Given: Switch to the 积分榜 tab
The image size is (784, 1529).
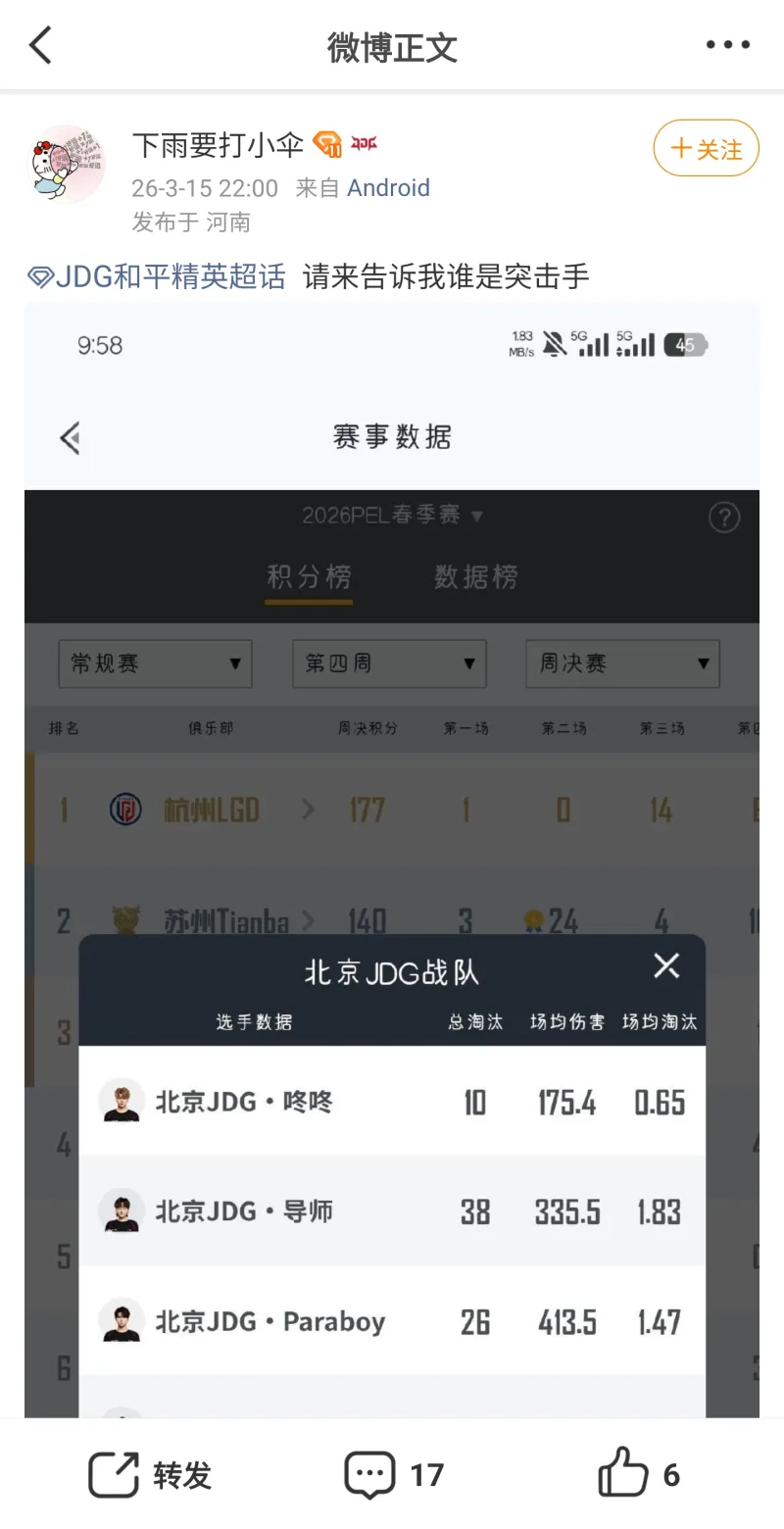Looking at the screenshot, I should coord(309,577).
